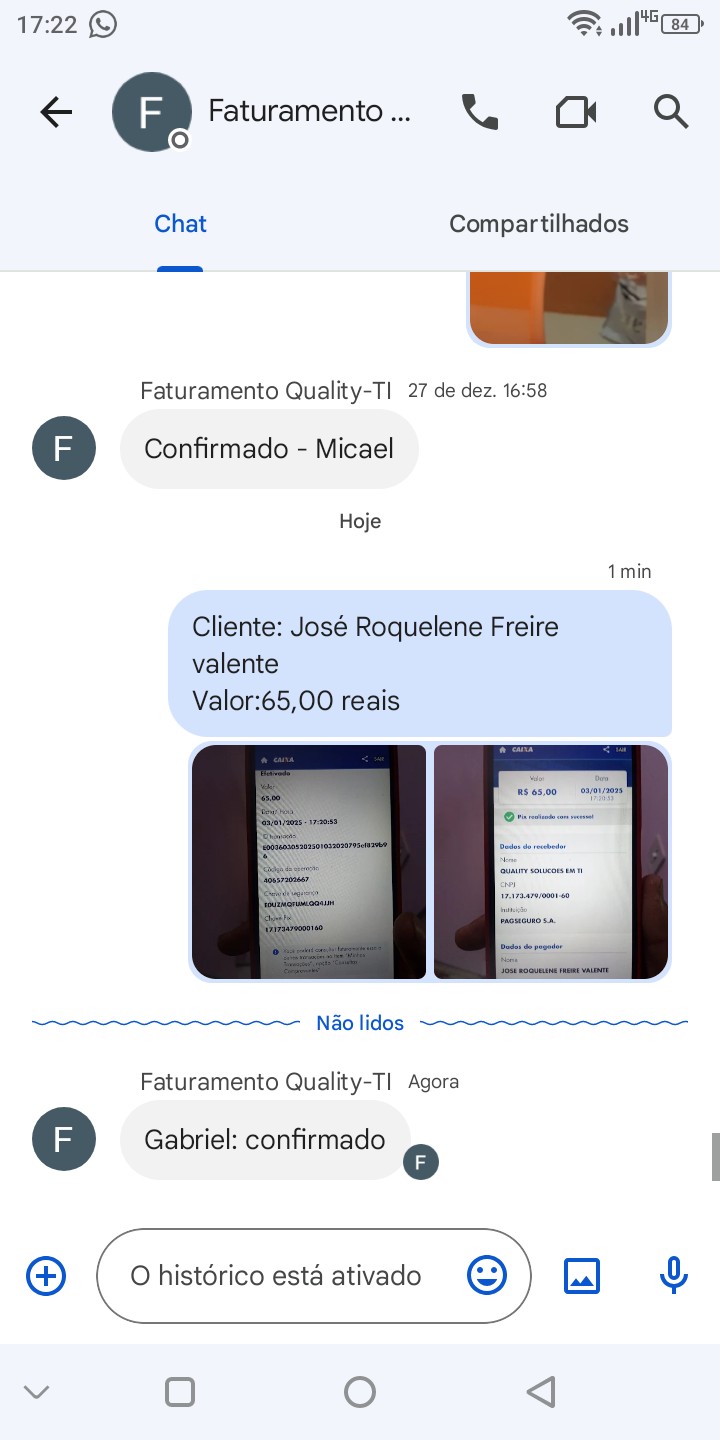The height and width of the screenshot is (1440, 720).
Task: Attach an image from the gallery
Action: 582,1276
